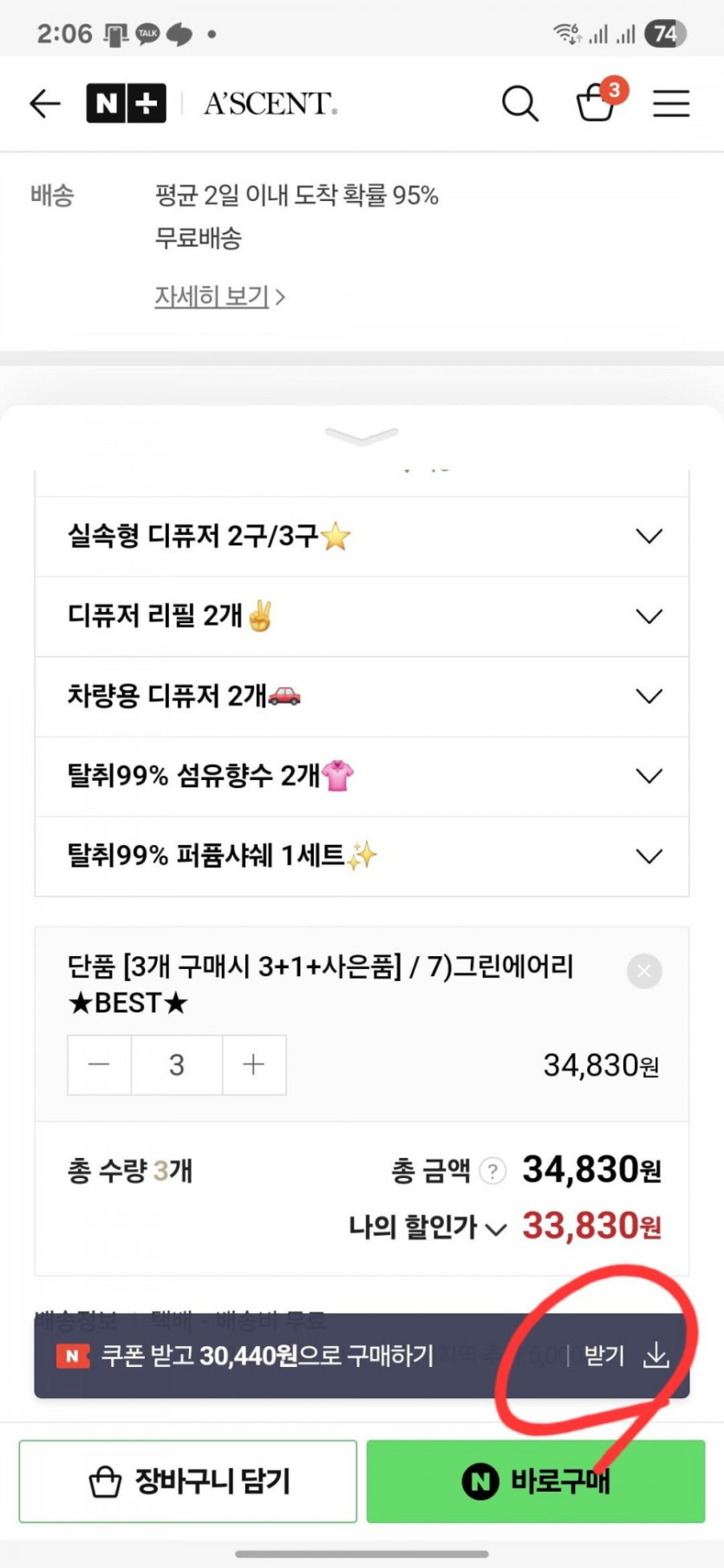Open the shopping cart with 3 items
The height and width of the screenshot is (1568, 724).
click(596, 104)
